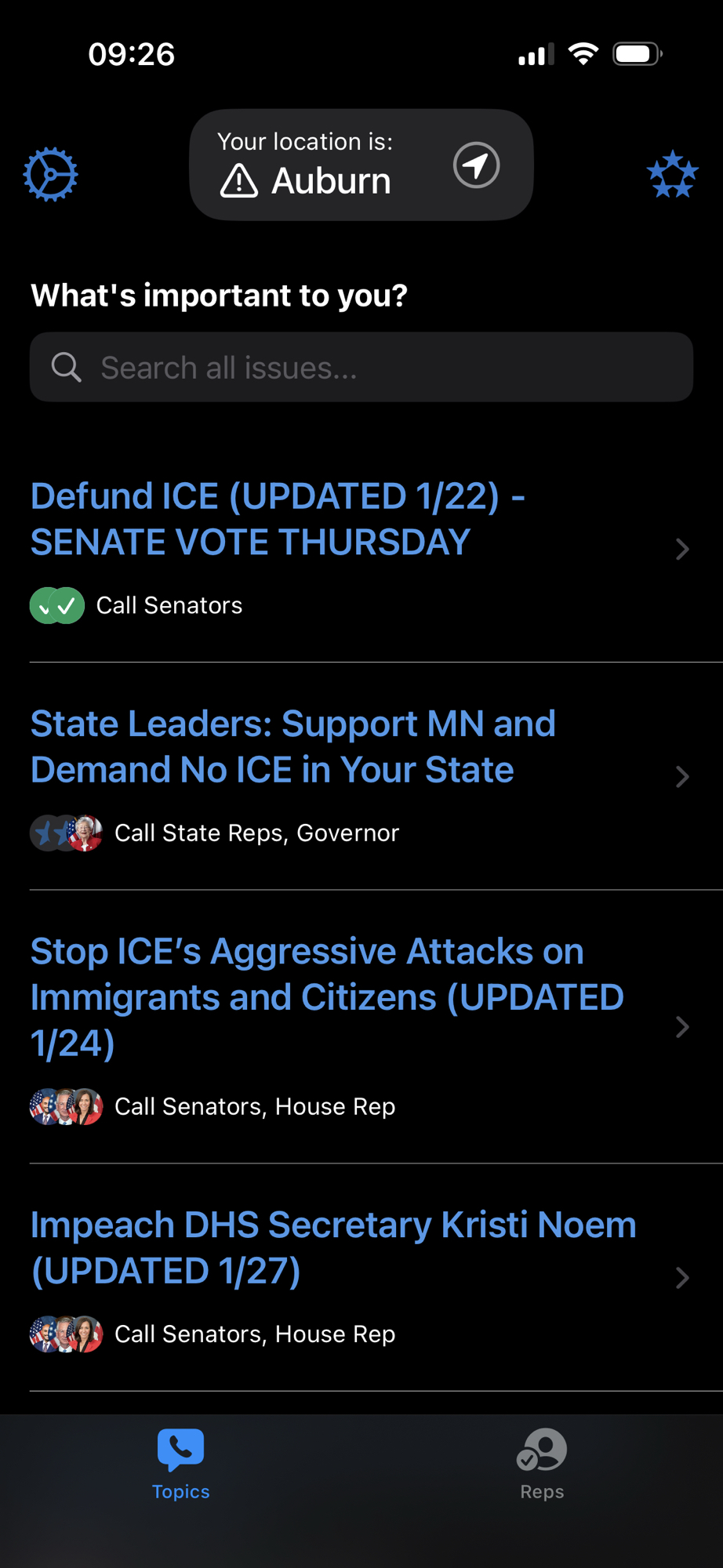Select the Topics tab
Image resolution: width=723 pixels, height=1568 pixels.
pyautogui.click(x=180, y=1463)
